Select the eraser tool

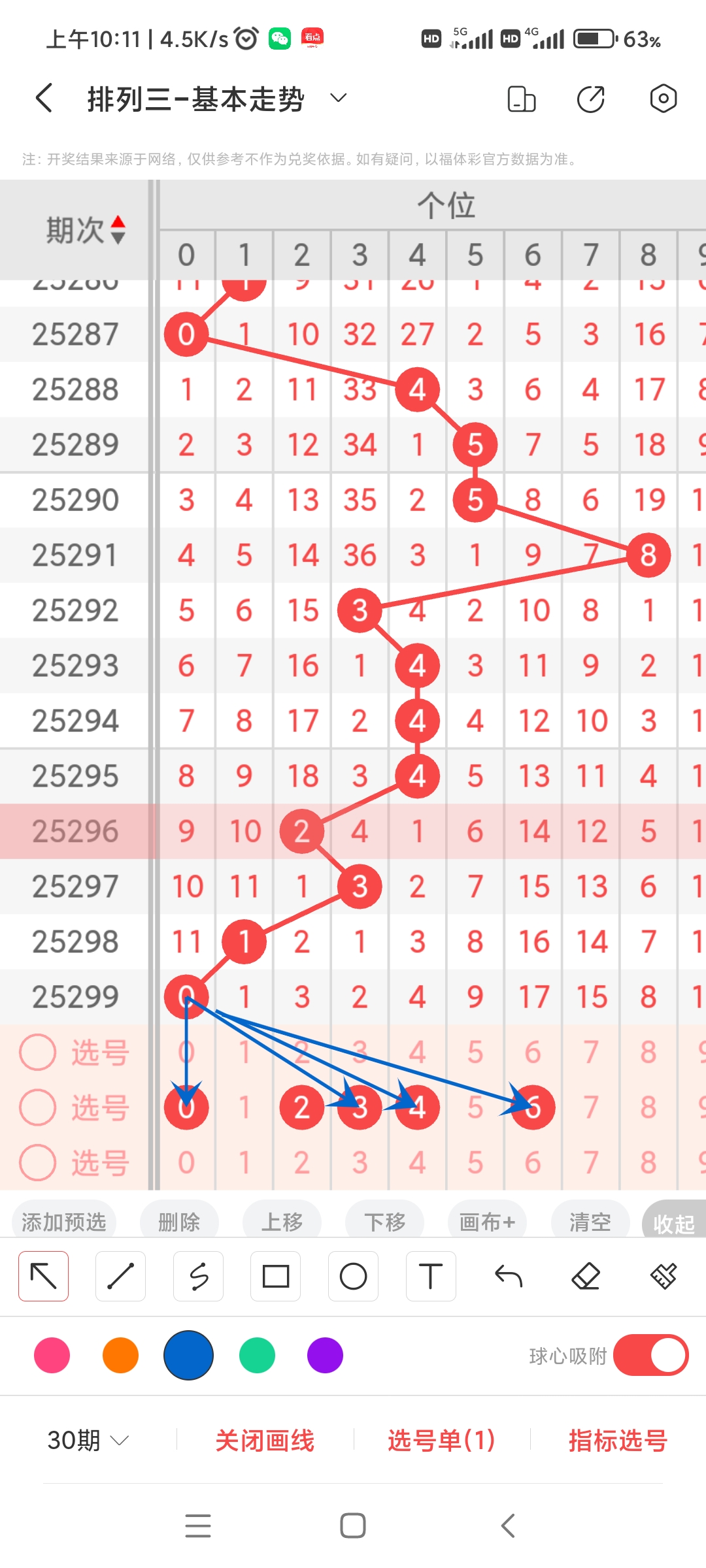point(586,1275)
